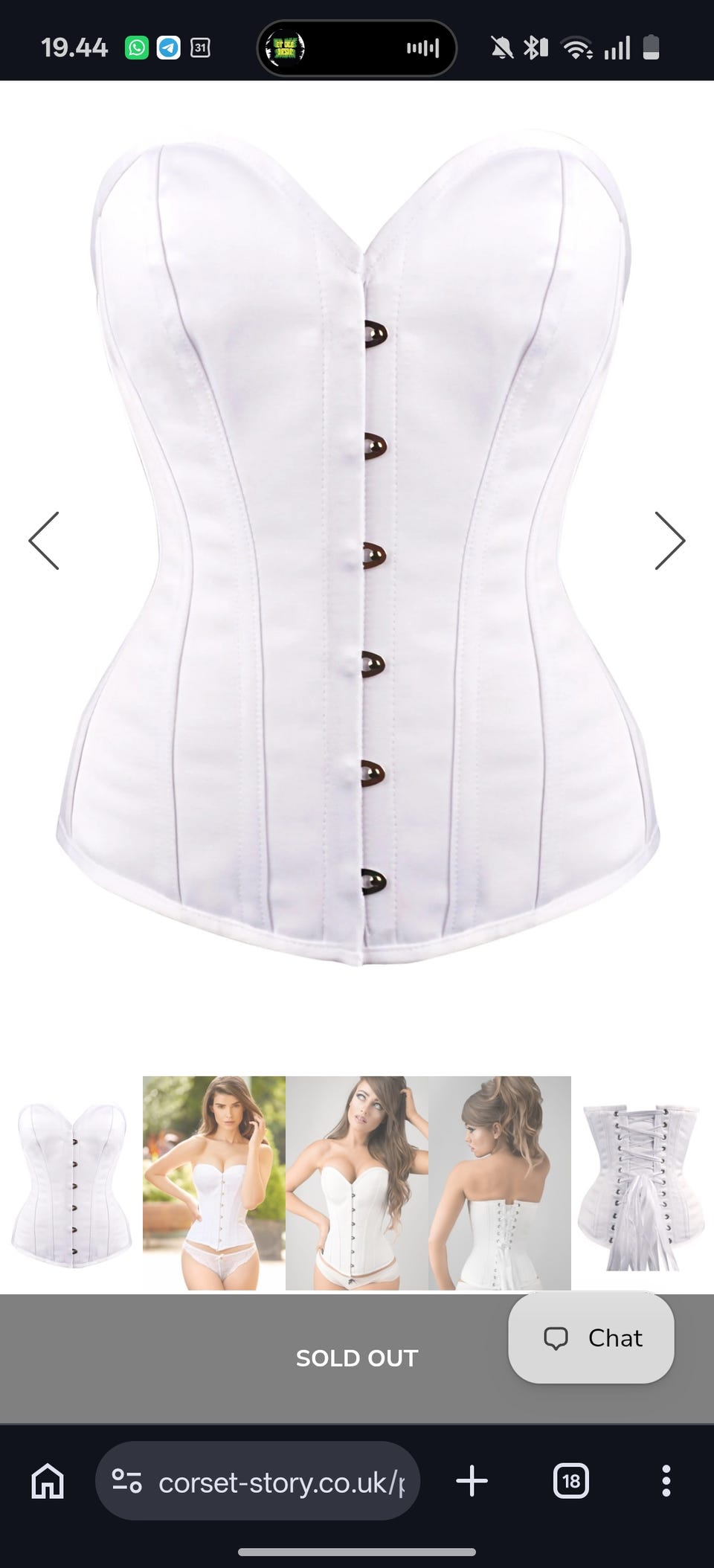Select the front-view corset thumbnail

71,1183
